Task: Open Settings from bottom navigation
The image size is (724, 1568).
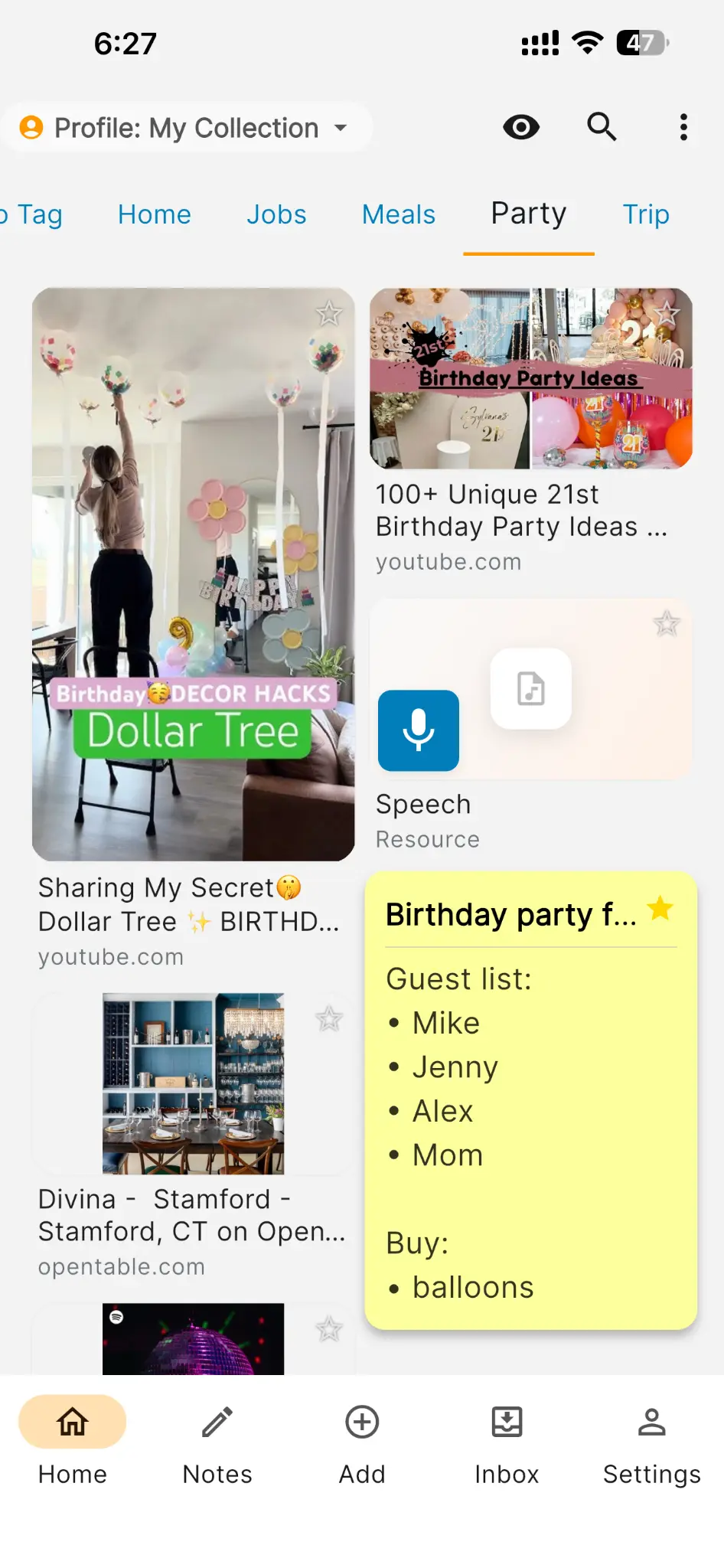Action: pyautogui.click(x=651, y=1442)
